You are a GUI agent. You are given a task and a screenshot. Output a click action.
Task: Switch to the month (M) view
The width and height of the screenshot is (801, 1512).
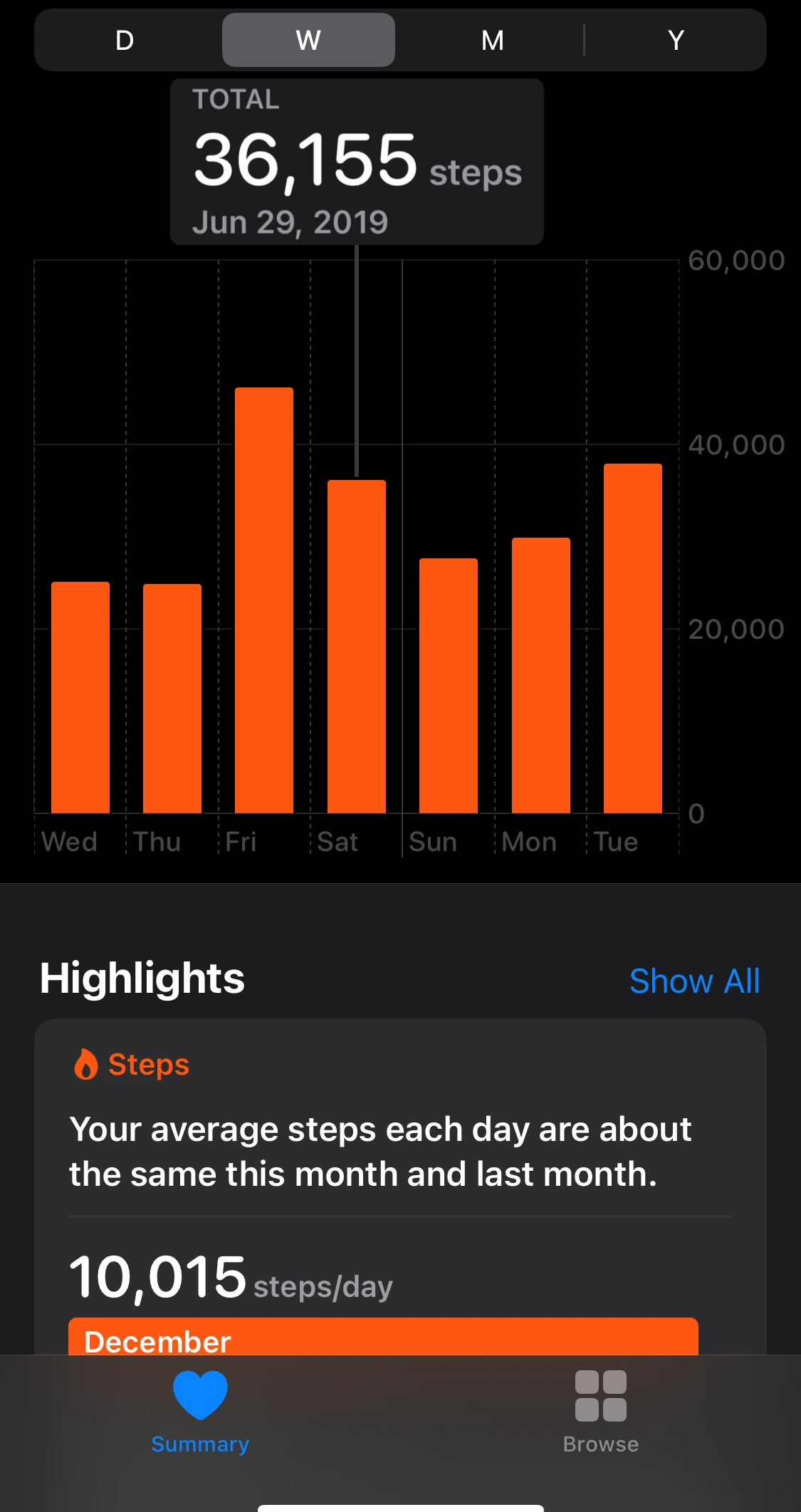click(492, 41)
